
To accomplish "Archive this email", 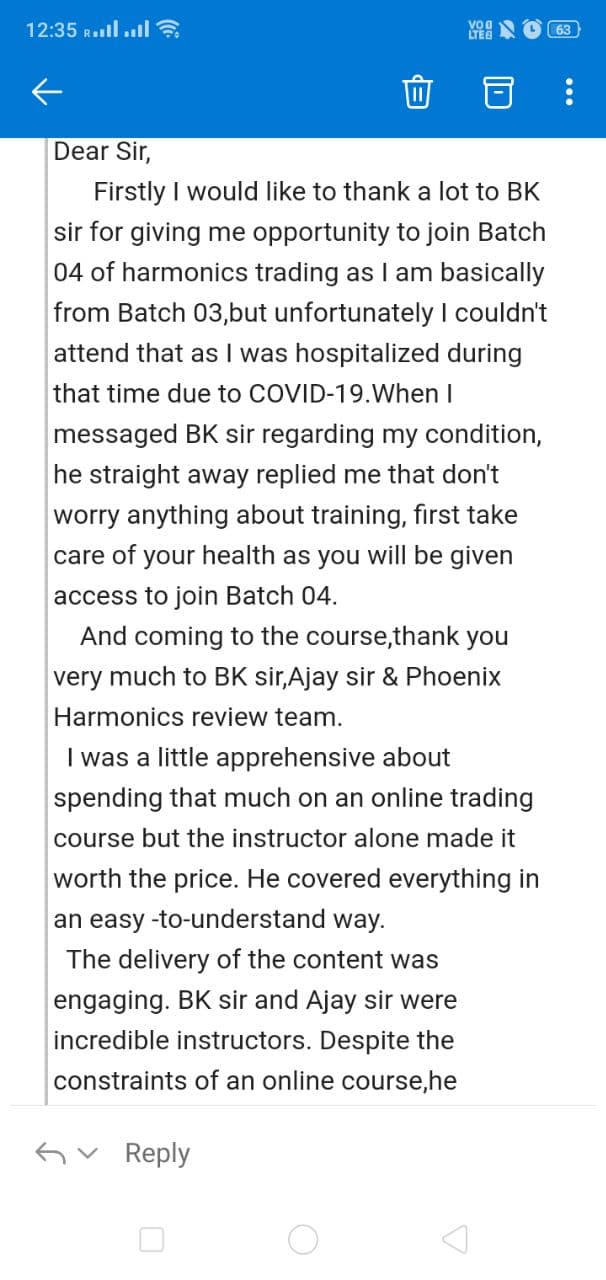I will click(497, 93).
